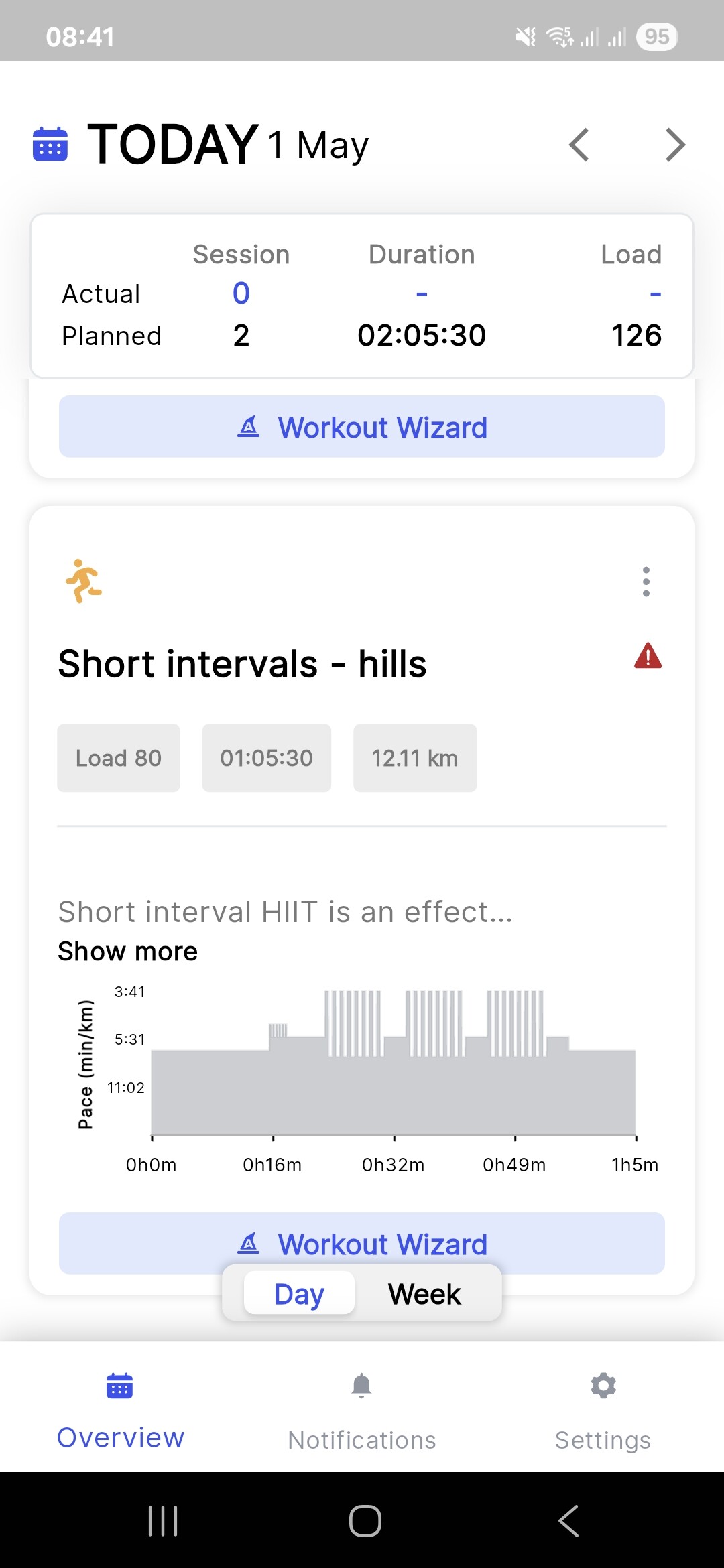Tap Workout Wizard below the summary table
The image size is (724, 1568).
362,427
